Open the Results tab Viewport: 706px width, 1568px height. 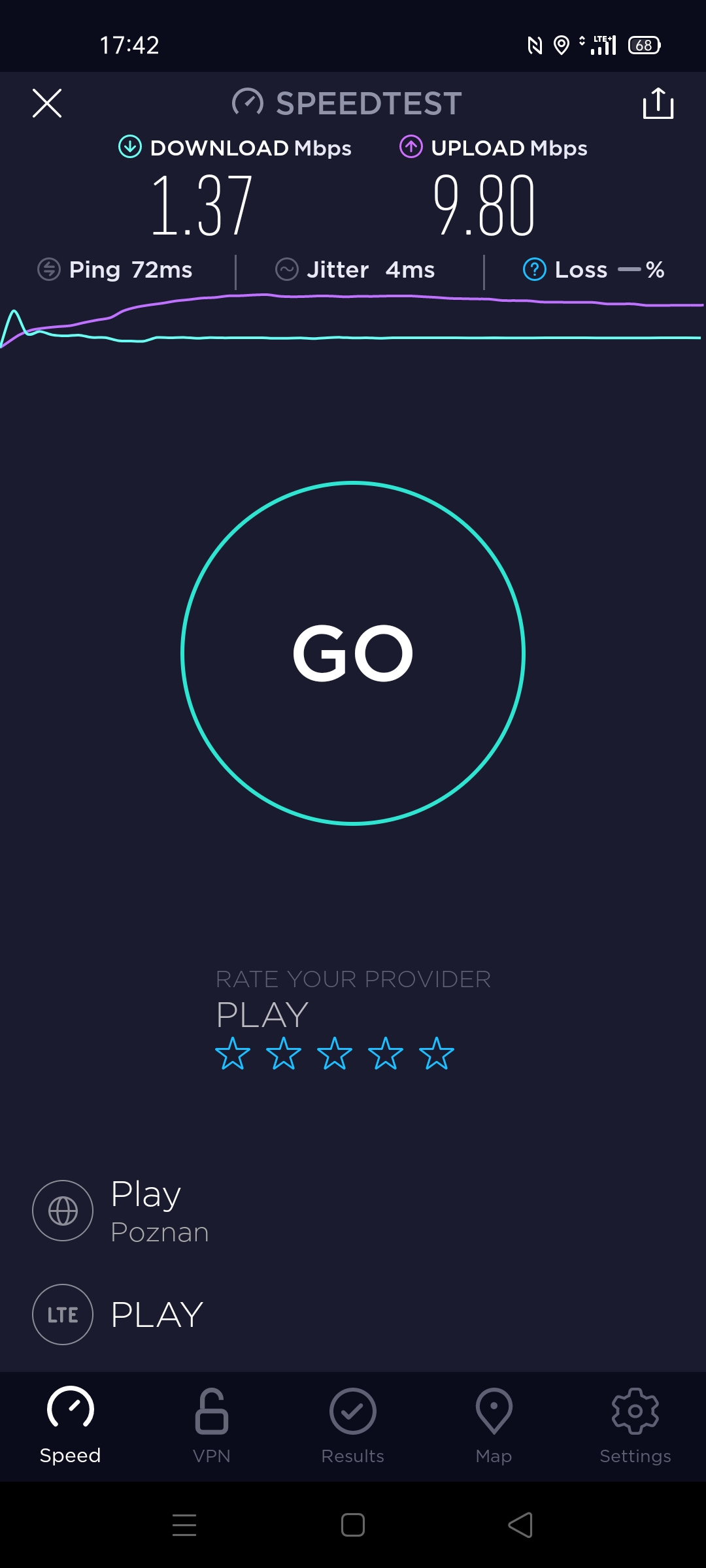click(353, 1424)
